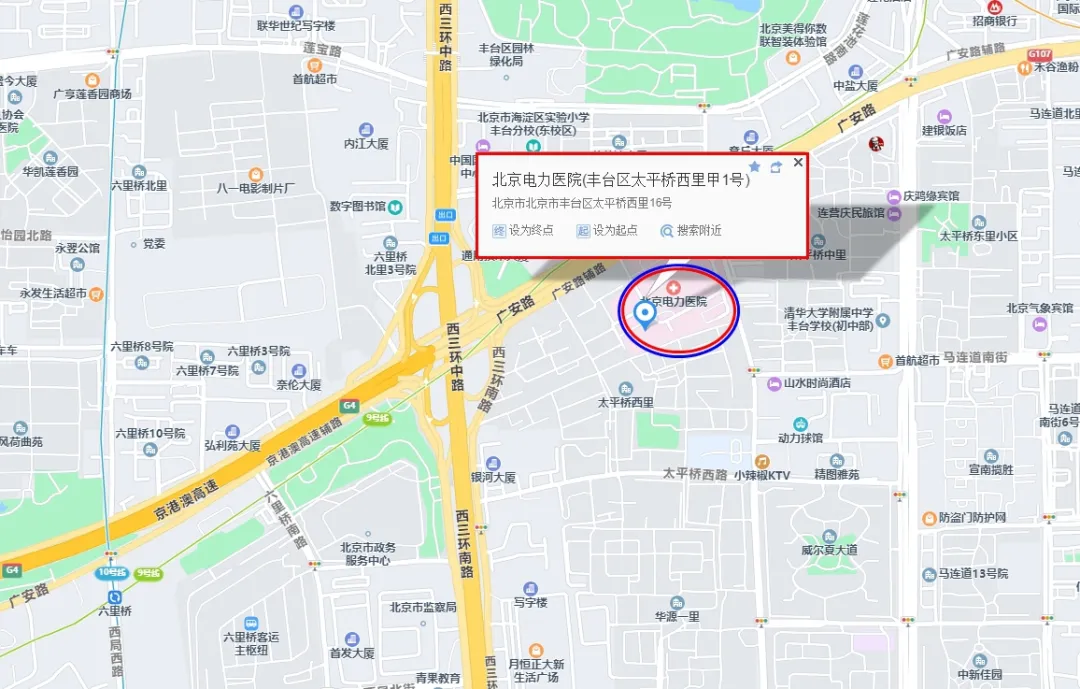Favorite 北京电力医院 with the star icon
The width and height of the screenshot is (1080, 689).
pos(755,166)
